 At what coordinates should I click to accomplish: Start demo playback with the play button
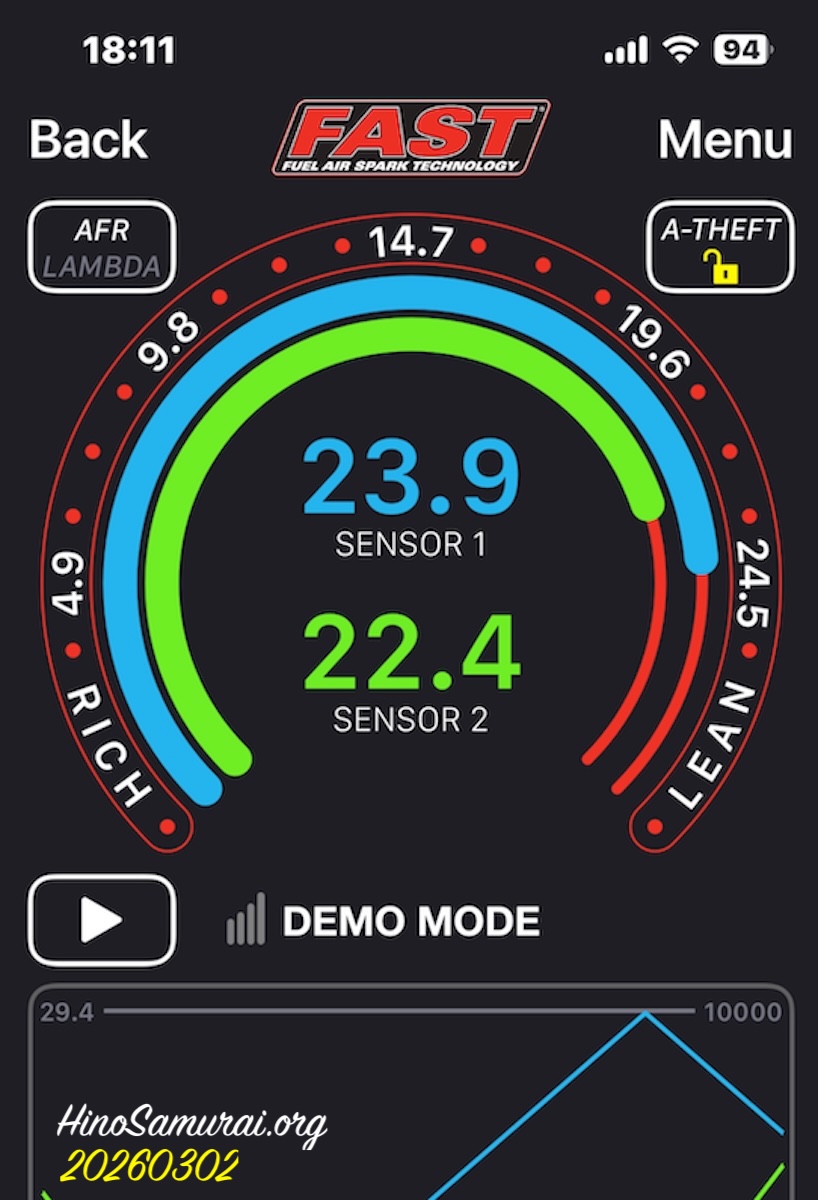point(102,920)
